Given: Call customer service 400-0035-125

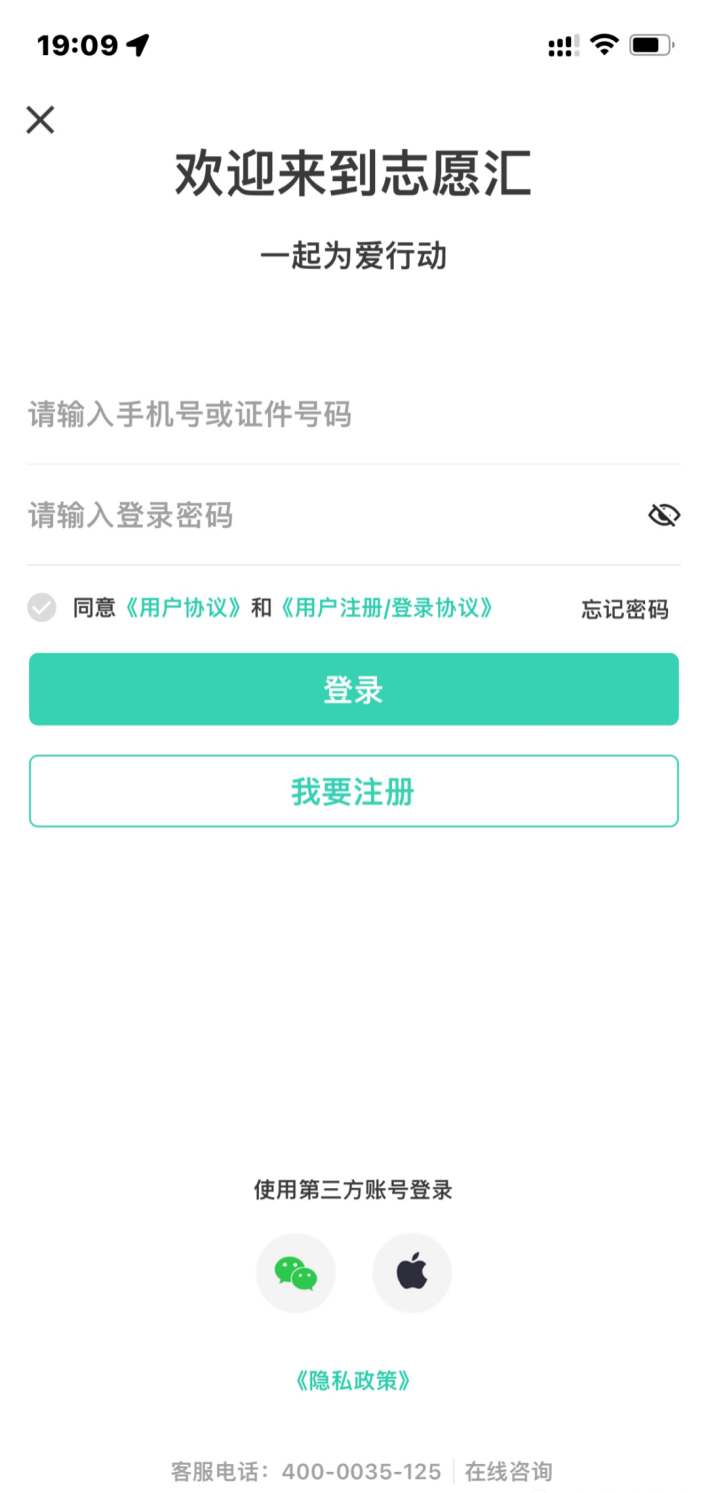Looking at the screenshot, I should pyautogui.click(x=360, y=1472).
